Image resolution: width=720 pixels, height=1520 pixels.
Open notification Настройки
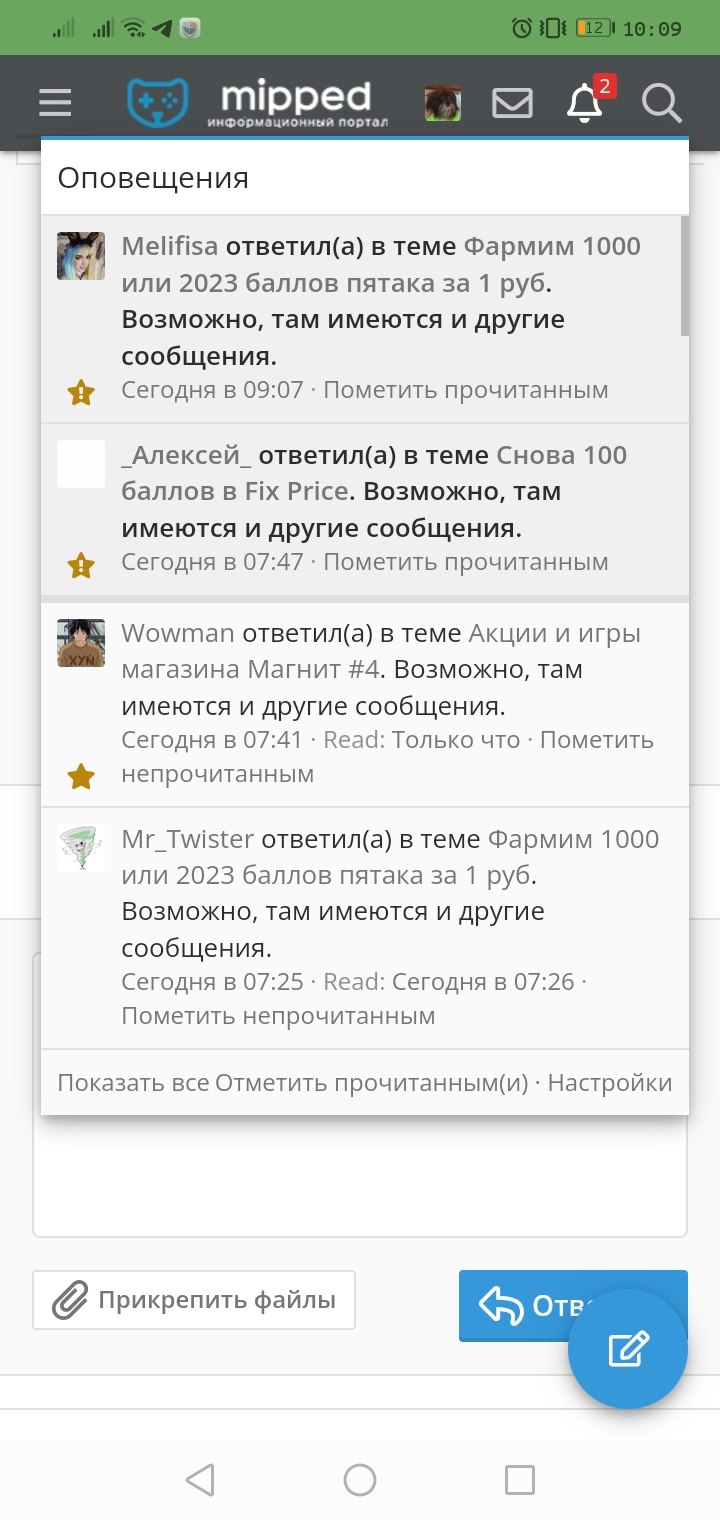coord(610,1083)
